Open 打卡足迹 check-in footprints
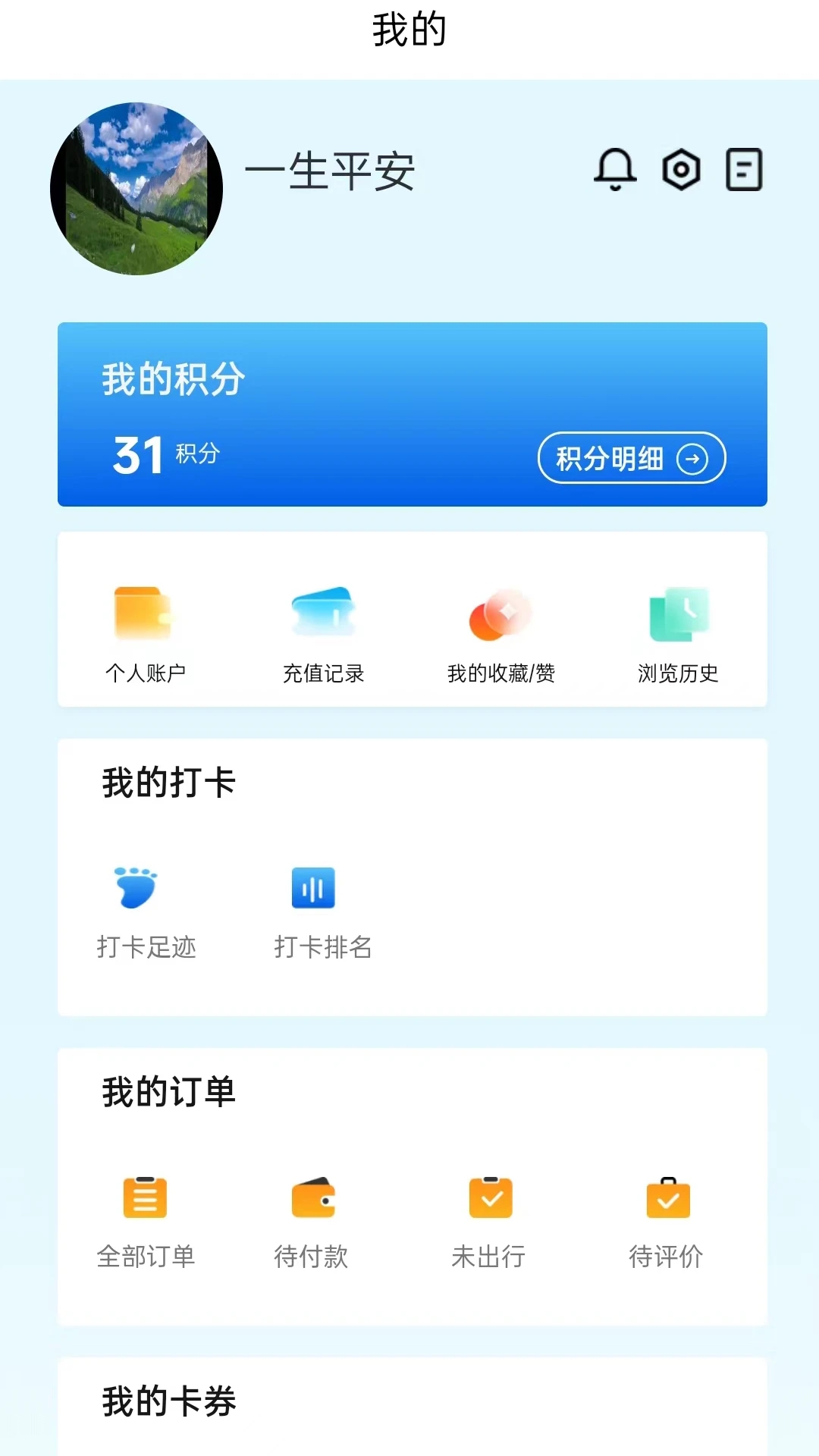The width and height of the screenshot is (819, 1456). click(x=146, y=912)
